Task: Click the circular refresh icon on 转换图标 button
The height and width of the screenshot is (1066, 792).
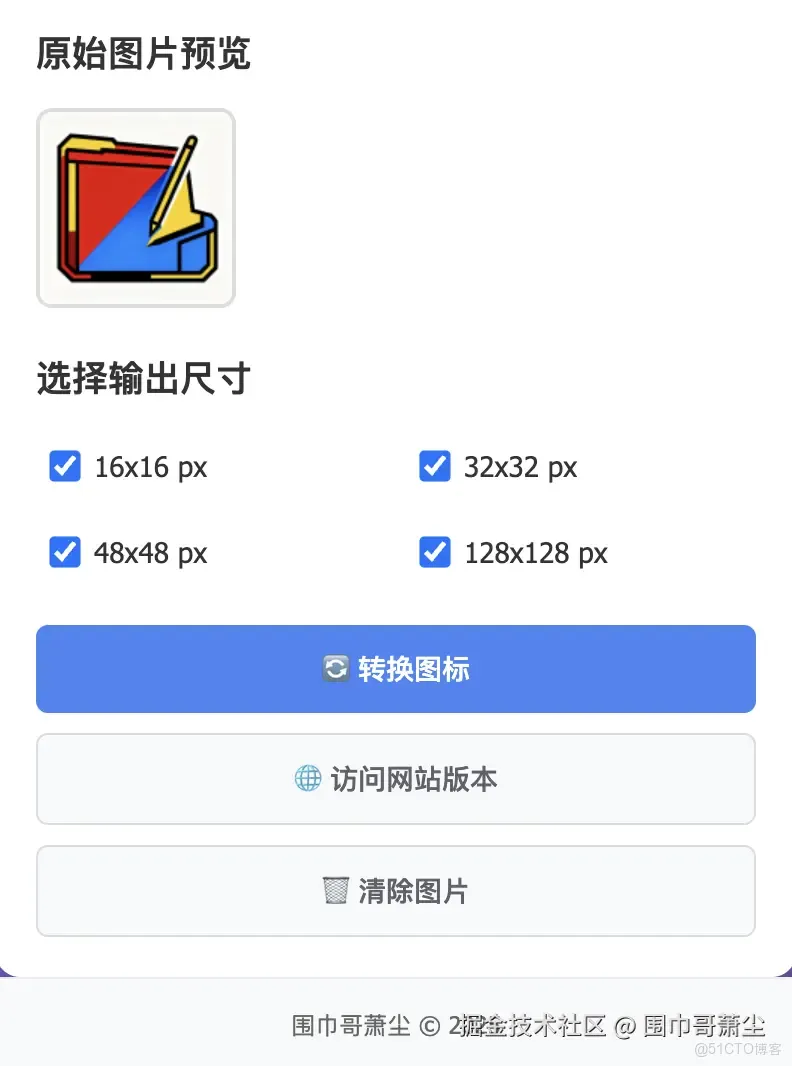Action: (334, 669)
